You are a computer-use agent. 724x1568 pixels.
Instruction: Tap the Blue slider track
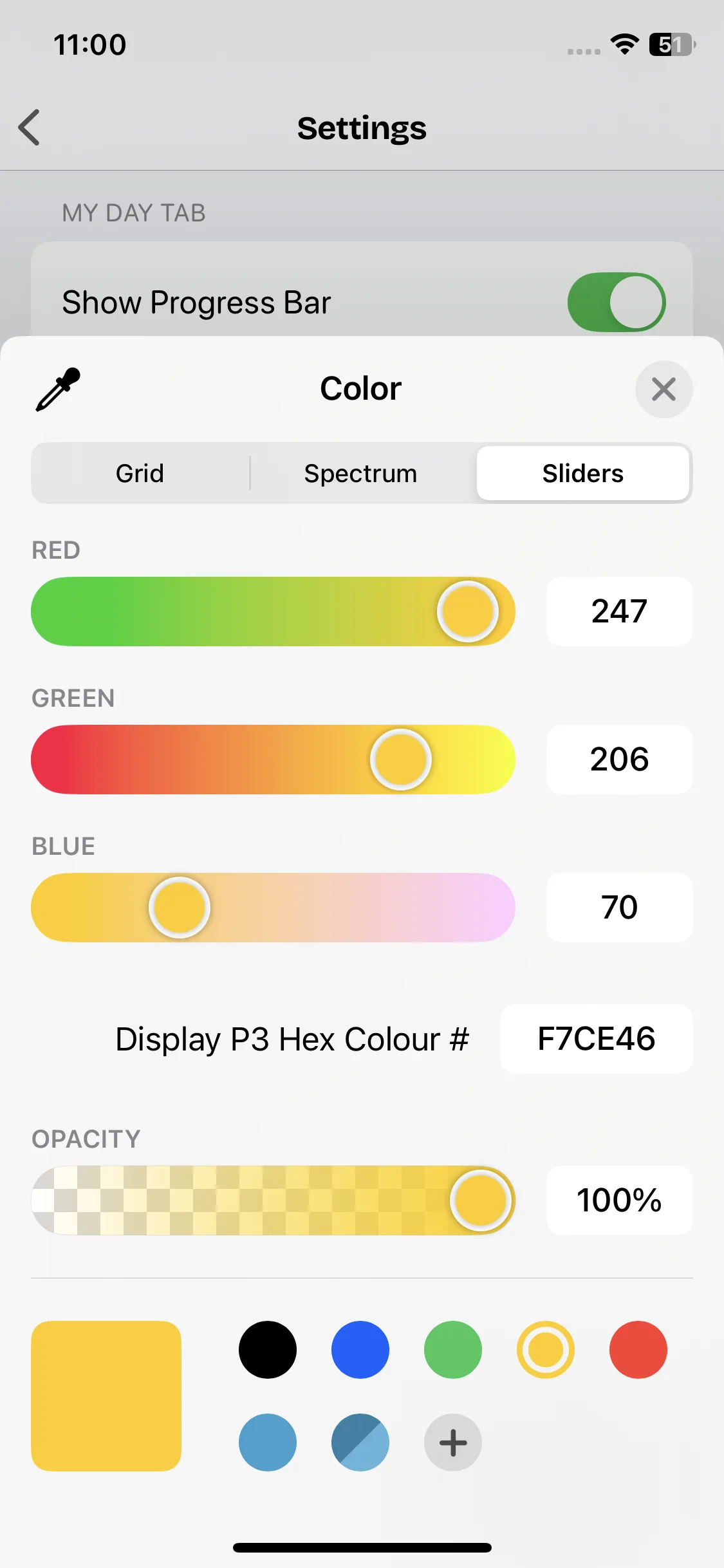(x=273, y=908)
